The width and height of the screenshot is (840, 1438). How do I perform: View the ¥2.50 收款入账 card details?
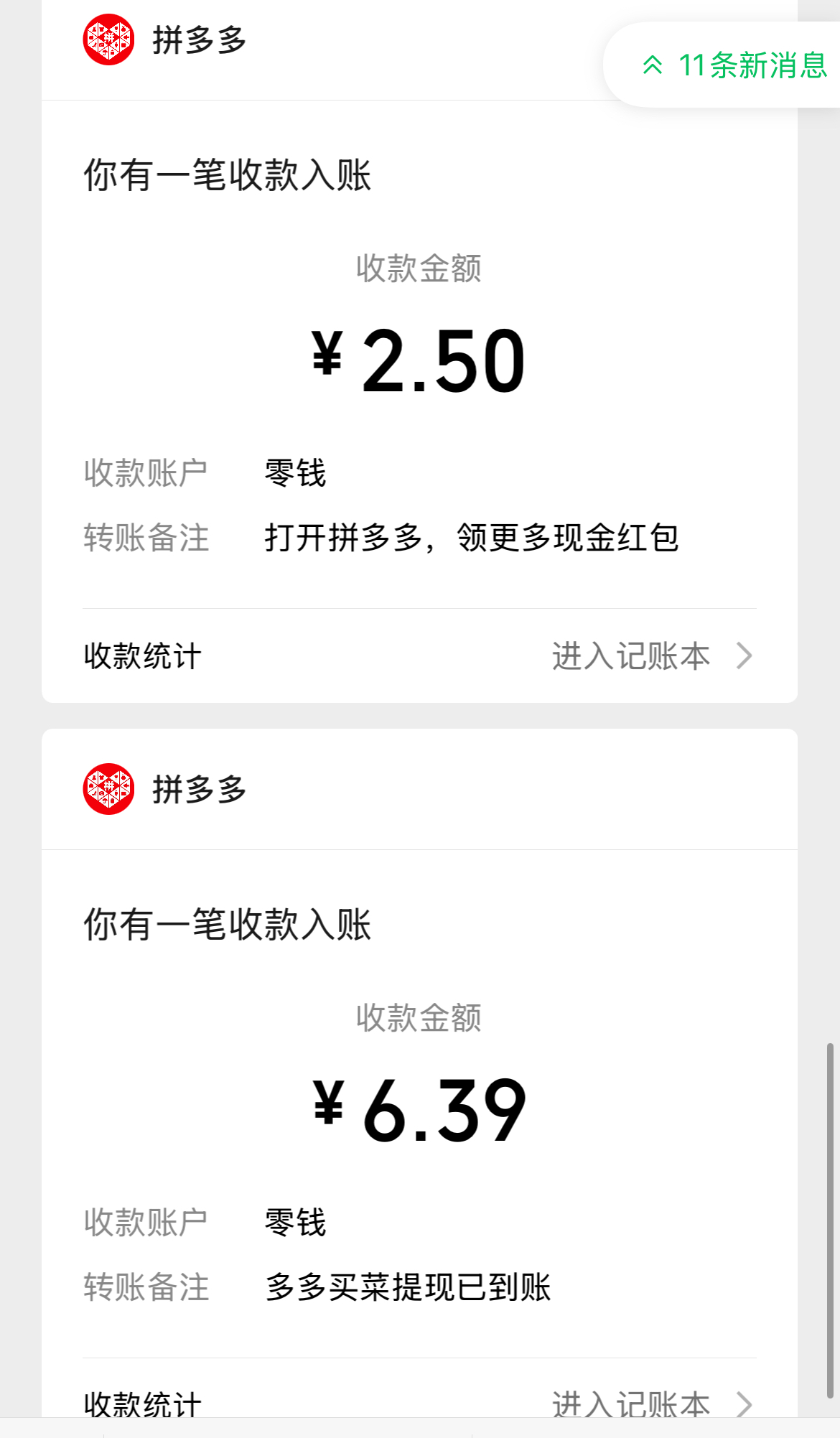pos(419,359)
